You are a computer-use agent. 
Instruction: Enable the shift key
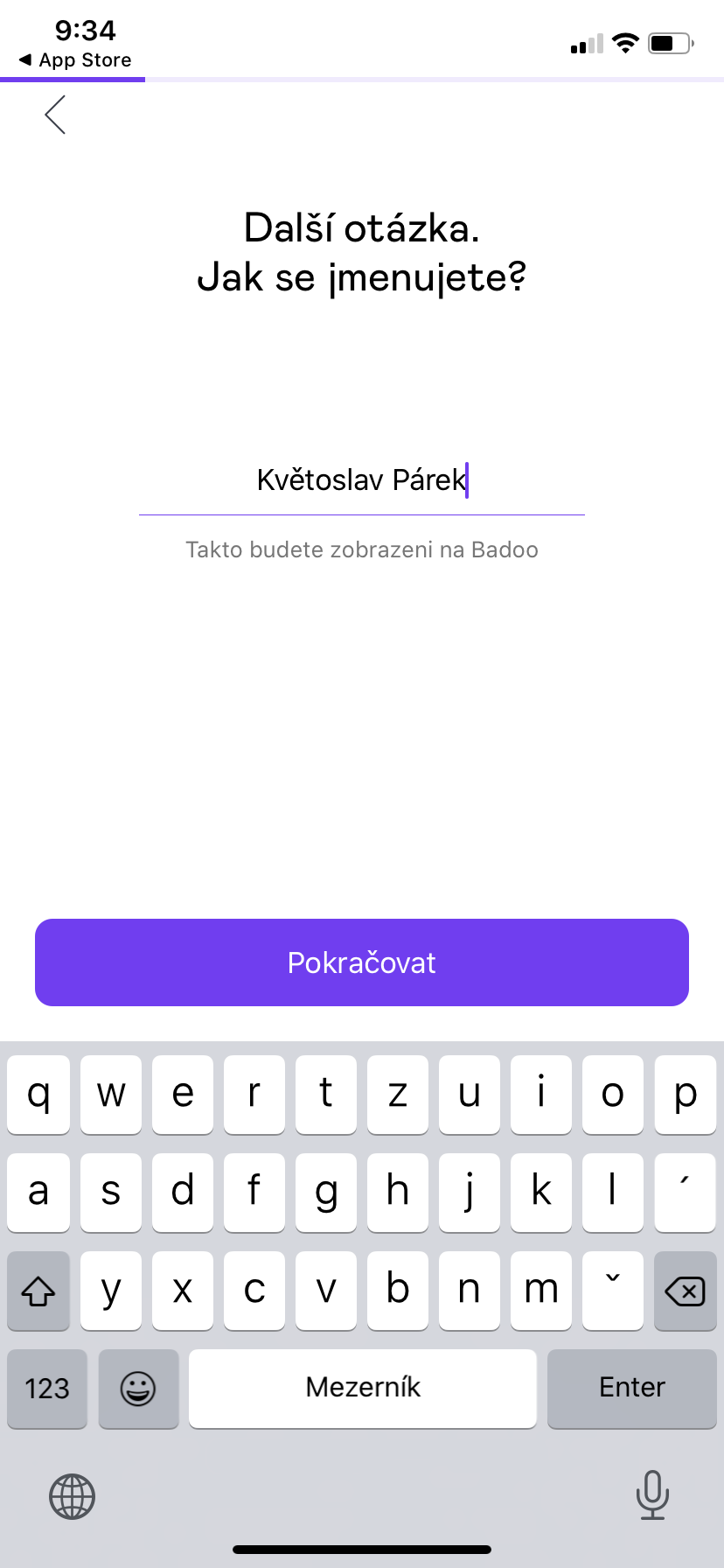tap(38, 1291)
